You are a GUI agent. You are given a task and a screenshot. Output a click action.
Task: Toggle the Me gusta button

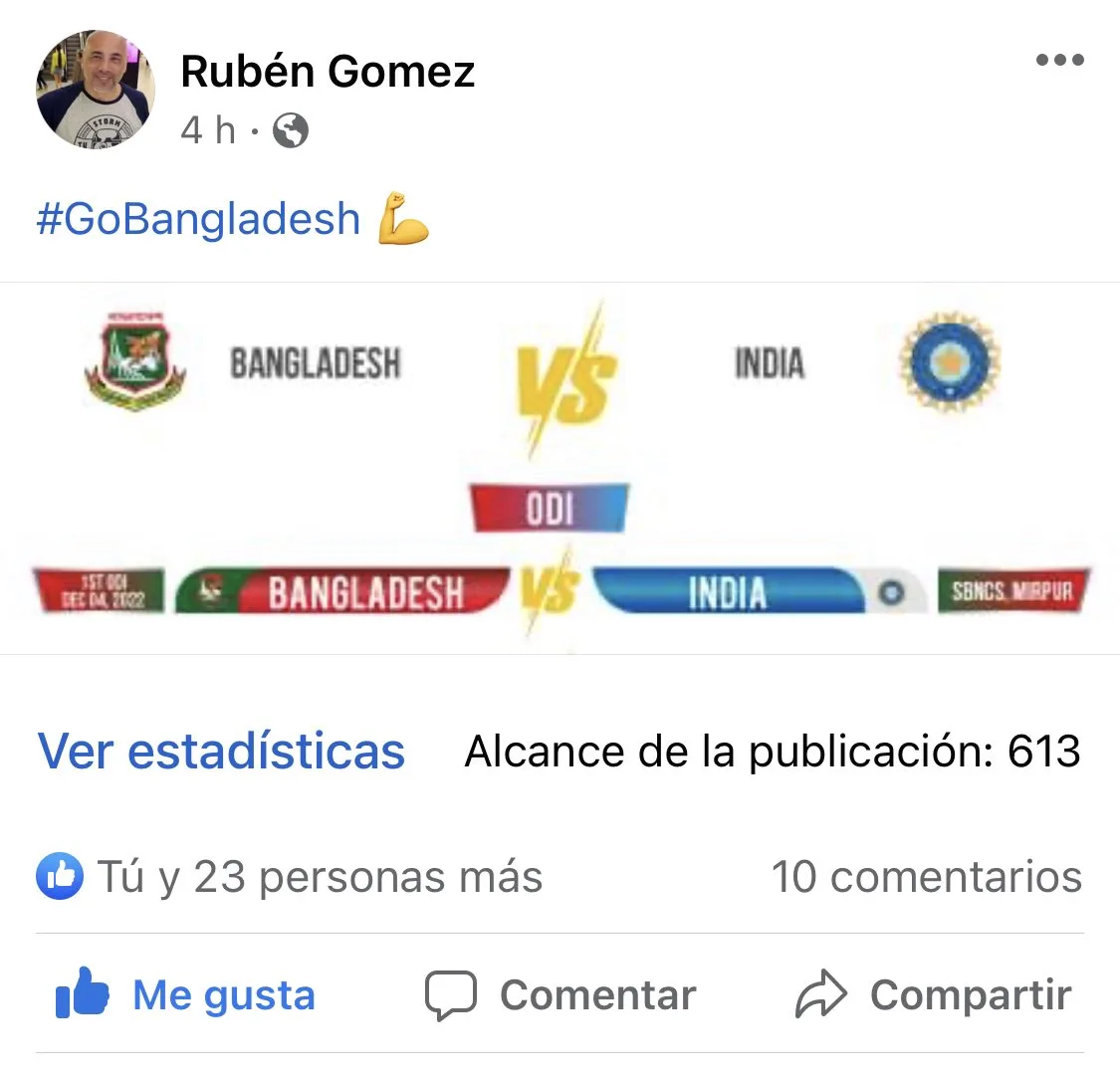[x=185, y=994]
